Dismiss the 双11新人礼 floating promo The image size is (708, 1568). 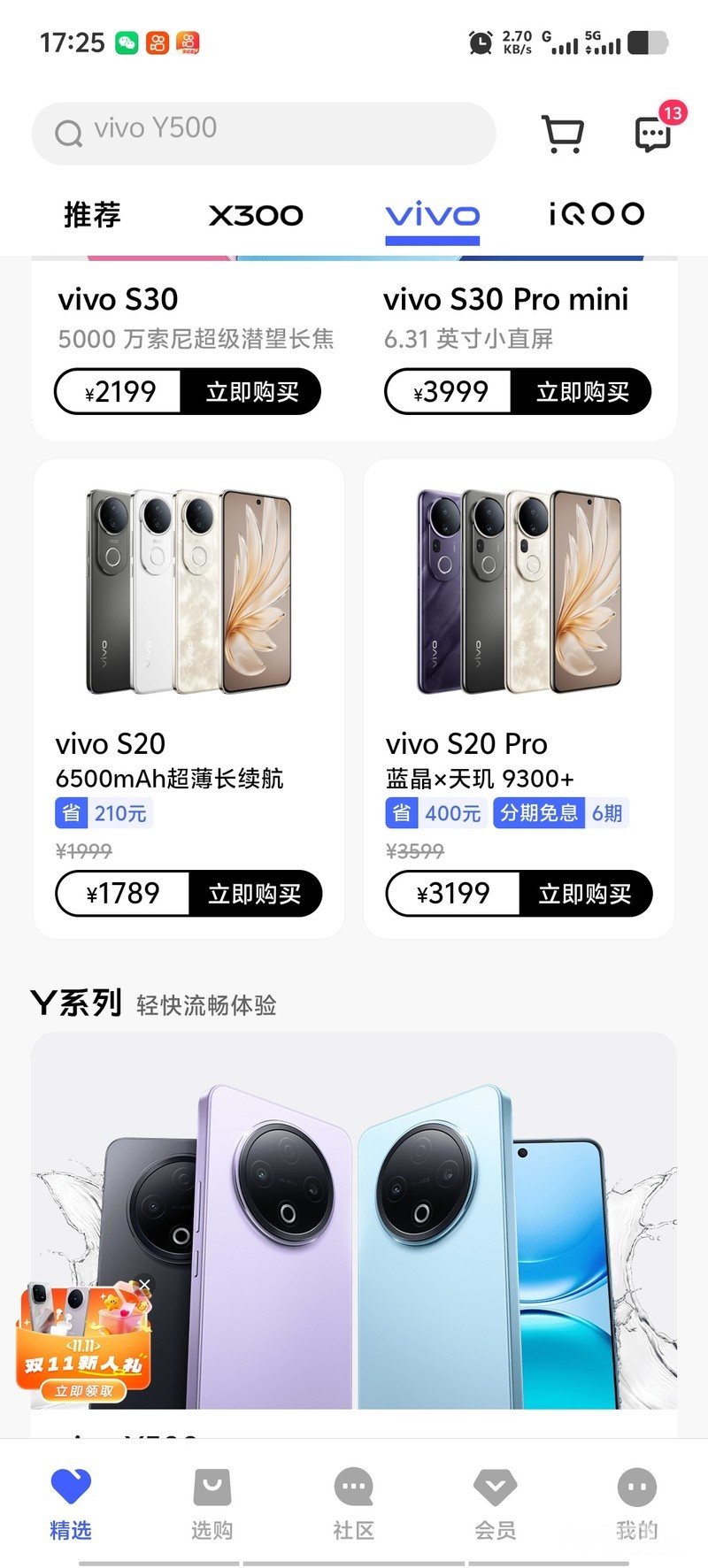pyautogui.click(x=145, y=1285)
